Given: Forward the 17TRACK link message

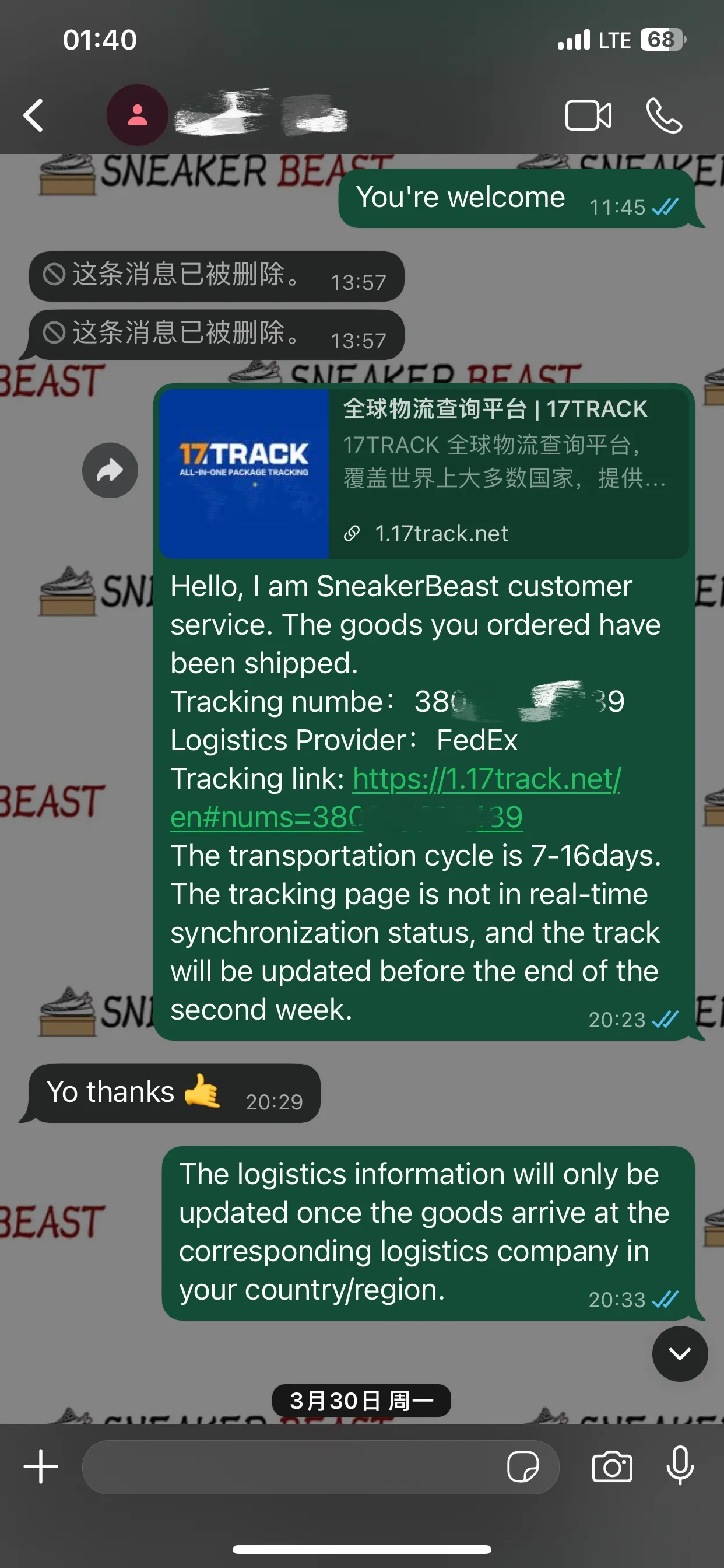Looking at the screenshot, I should coord(110,471).
